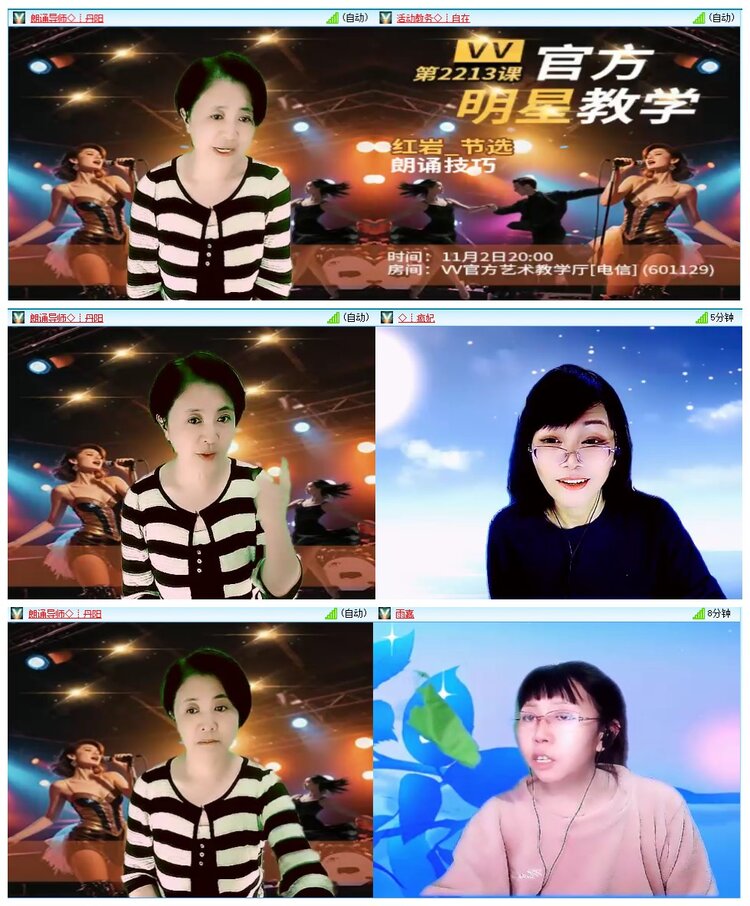The image size is (750, 906).
Task: Open the profile link 雨嘉
Action: coord(407,612)
